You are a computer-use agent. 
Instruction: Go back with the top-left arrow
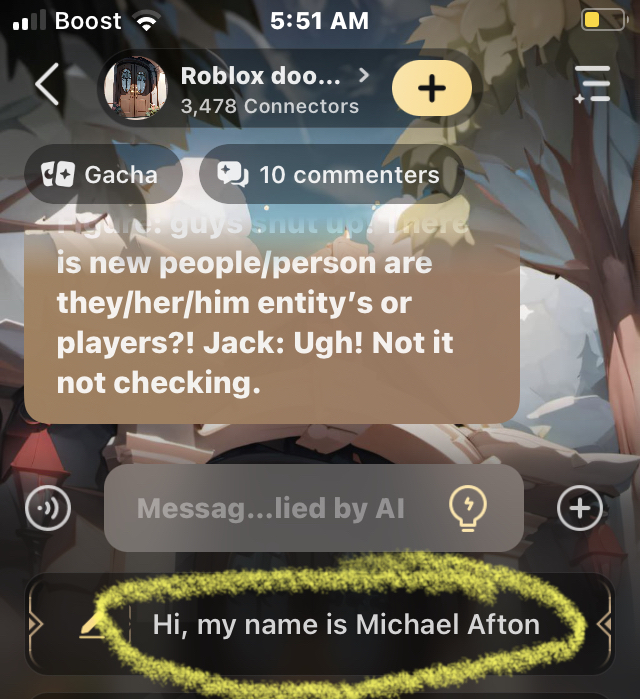(47, 87)
